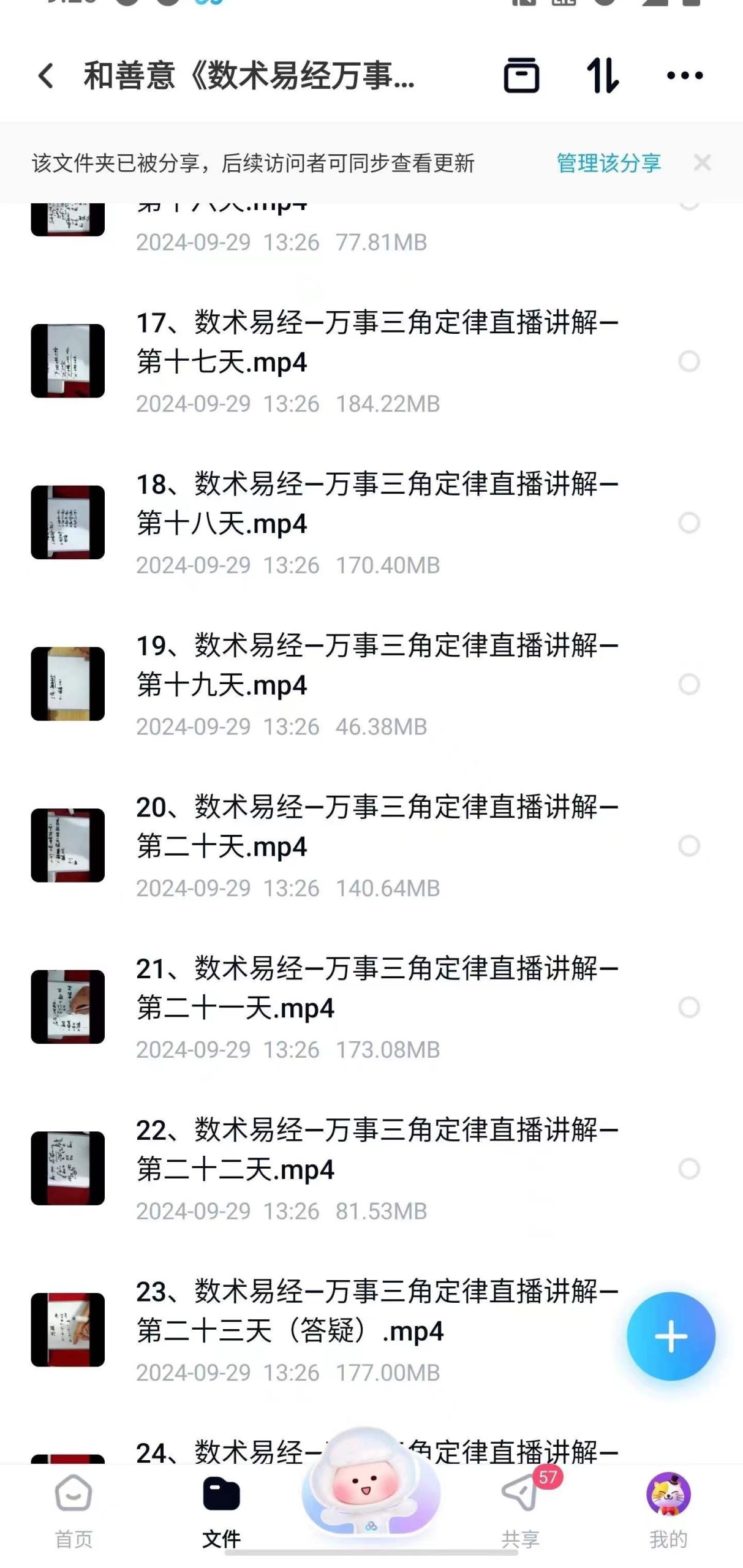Tap the blue plus add button
The image size is (743, 1568).
pos(671,1336)
